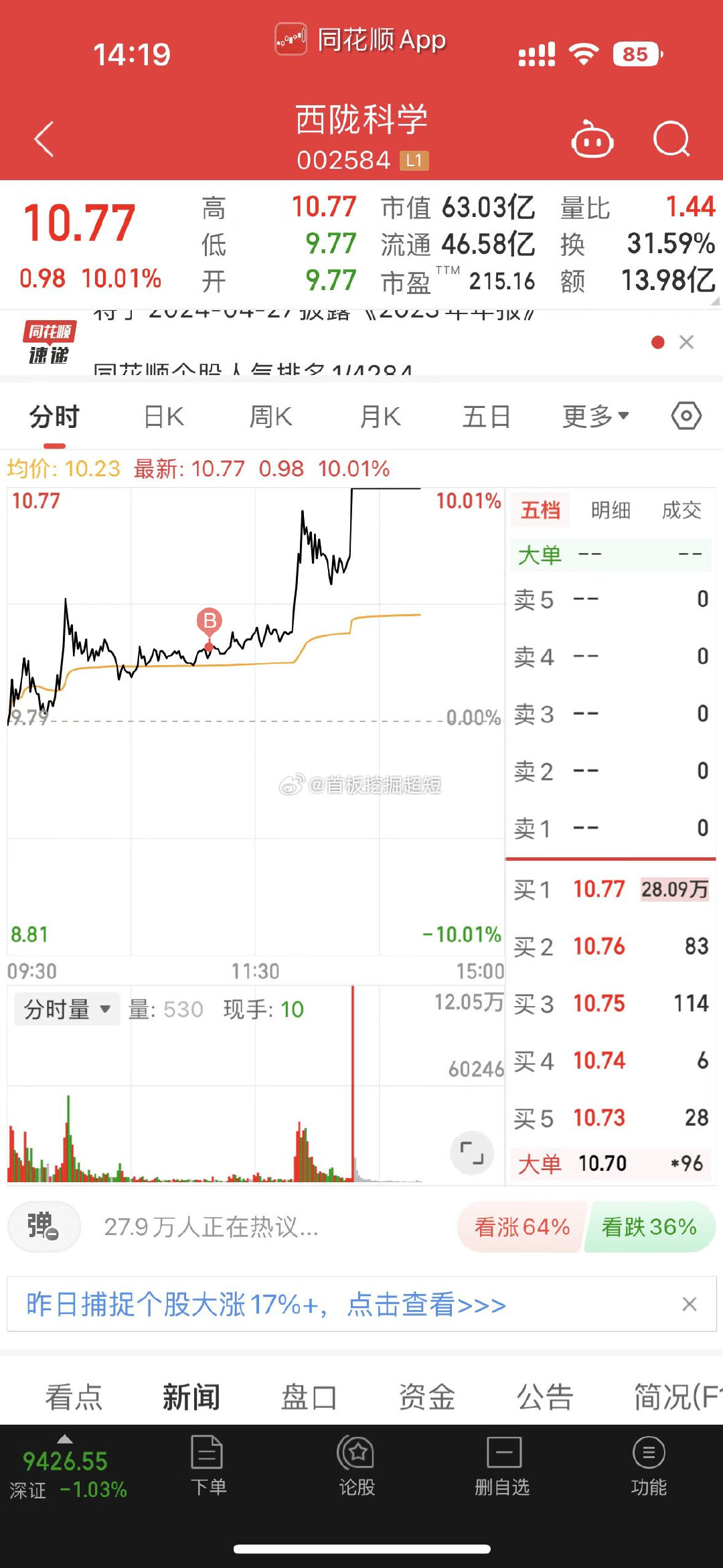The image size is (723, 1568).
Task: Switch to the 日K chart tab
Action: click(164, 417)
